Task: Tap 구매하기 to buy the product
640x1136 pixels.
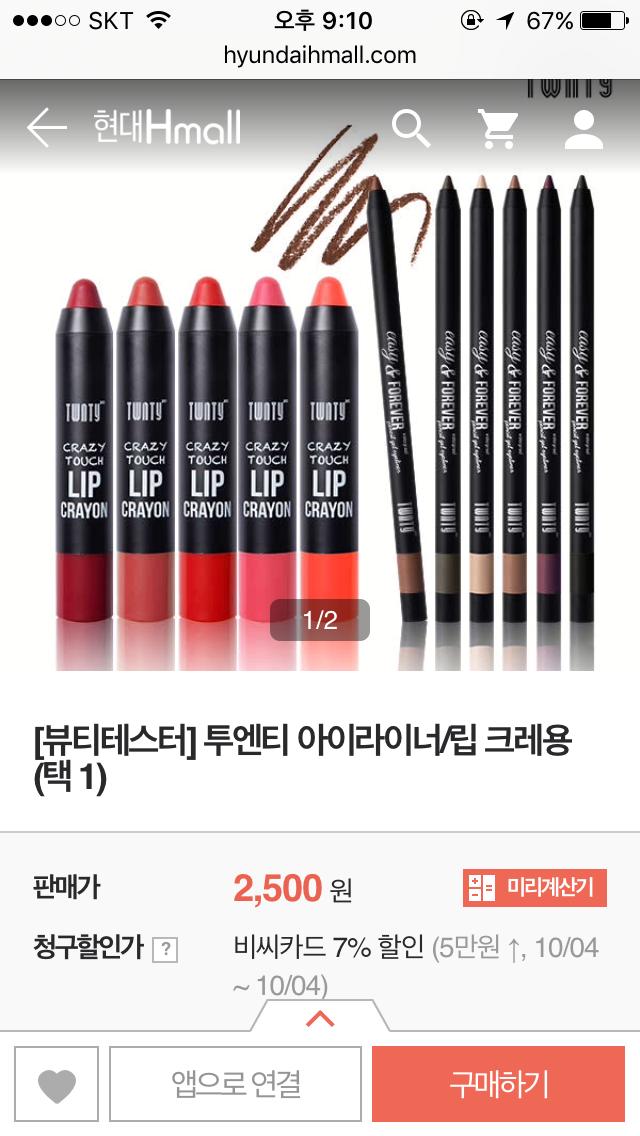Action: click(x=498, y=1084)
